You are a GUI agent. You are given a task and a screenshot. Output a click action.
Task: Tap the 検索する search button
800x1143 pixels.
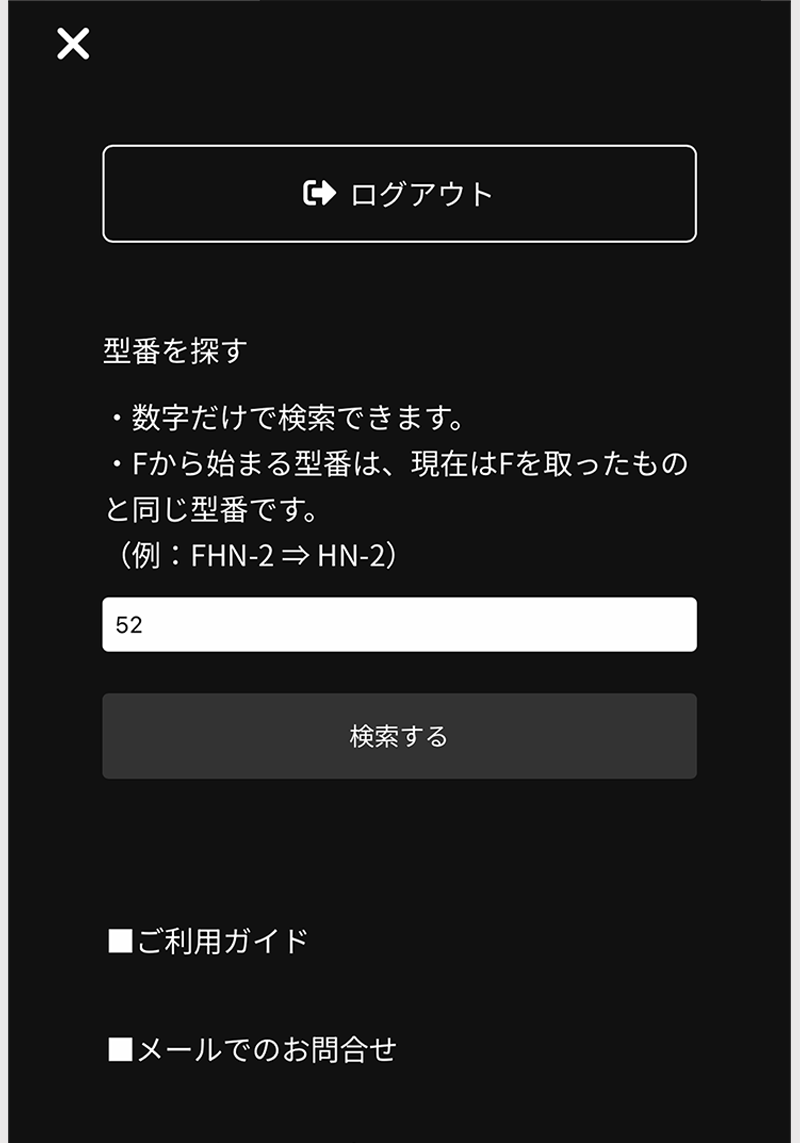[400, 736]
